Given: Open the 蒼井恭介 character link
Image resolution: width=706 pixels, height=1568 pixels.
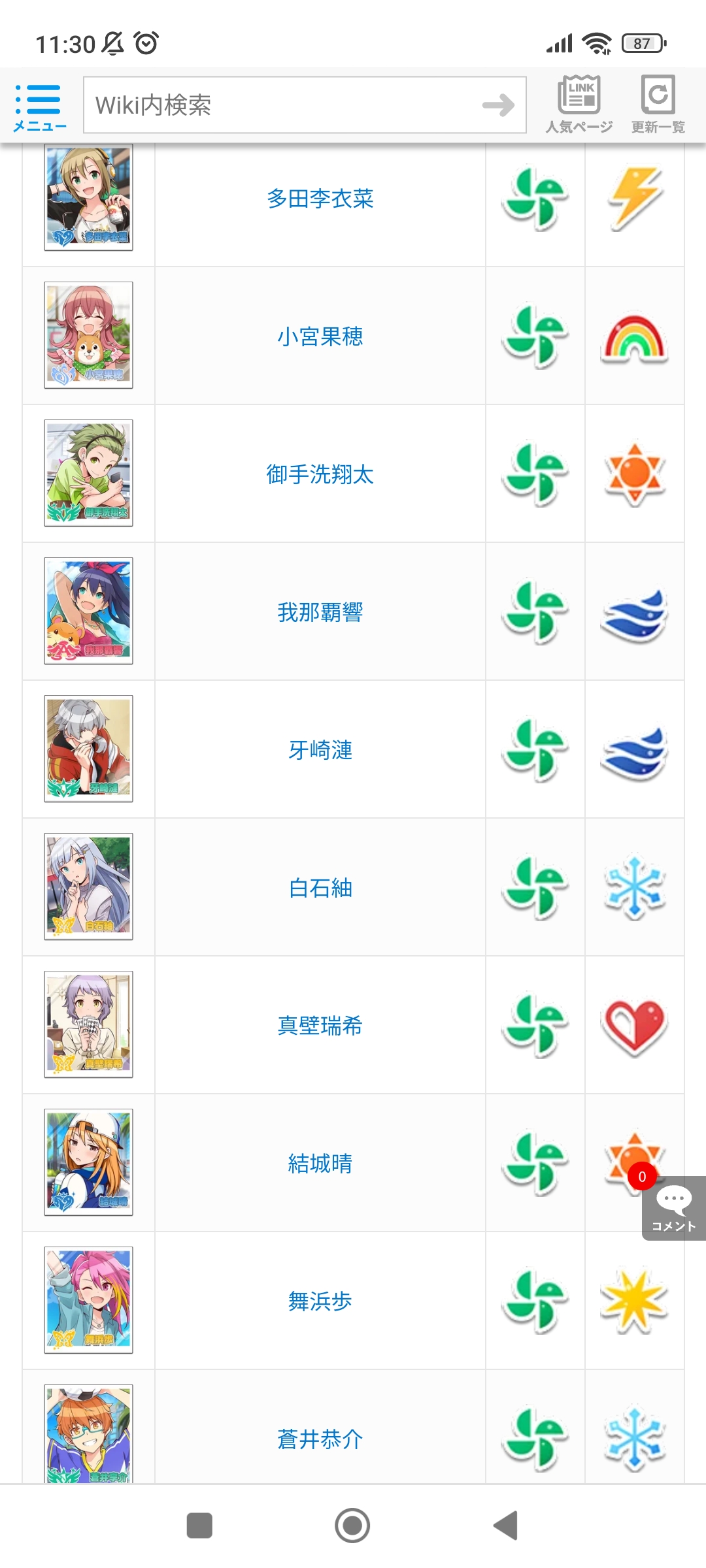Looking at the screenshot, I should pyautogui.click(x=320, y=1439).
